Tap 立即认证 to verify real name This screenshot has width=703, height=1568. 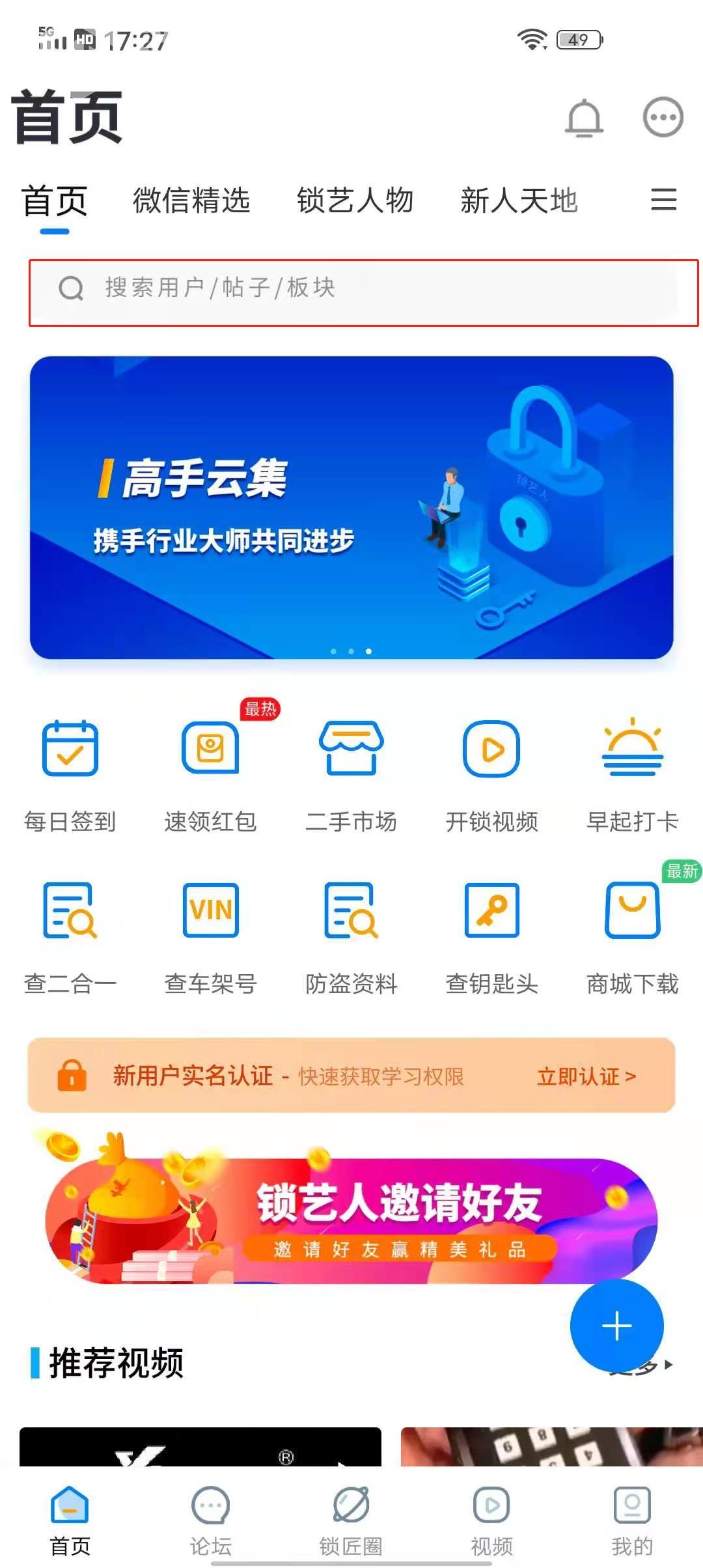[x=586, y=1076]
